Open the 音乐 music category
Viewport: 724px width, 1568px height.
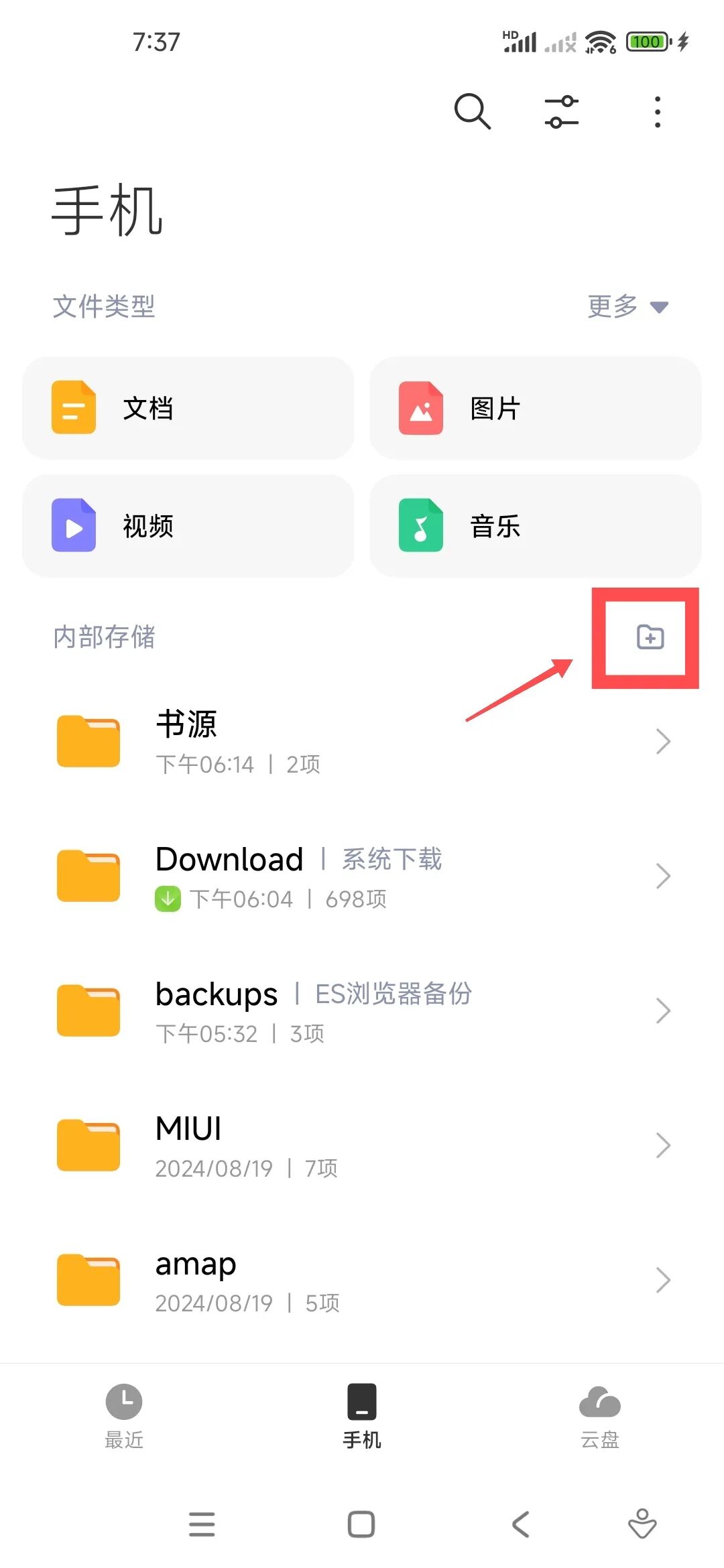535,526
